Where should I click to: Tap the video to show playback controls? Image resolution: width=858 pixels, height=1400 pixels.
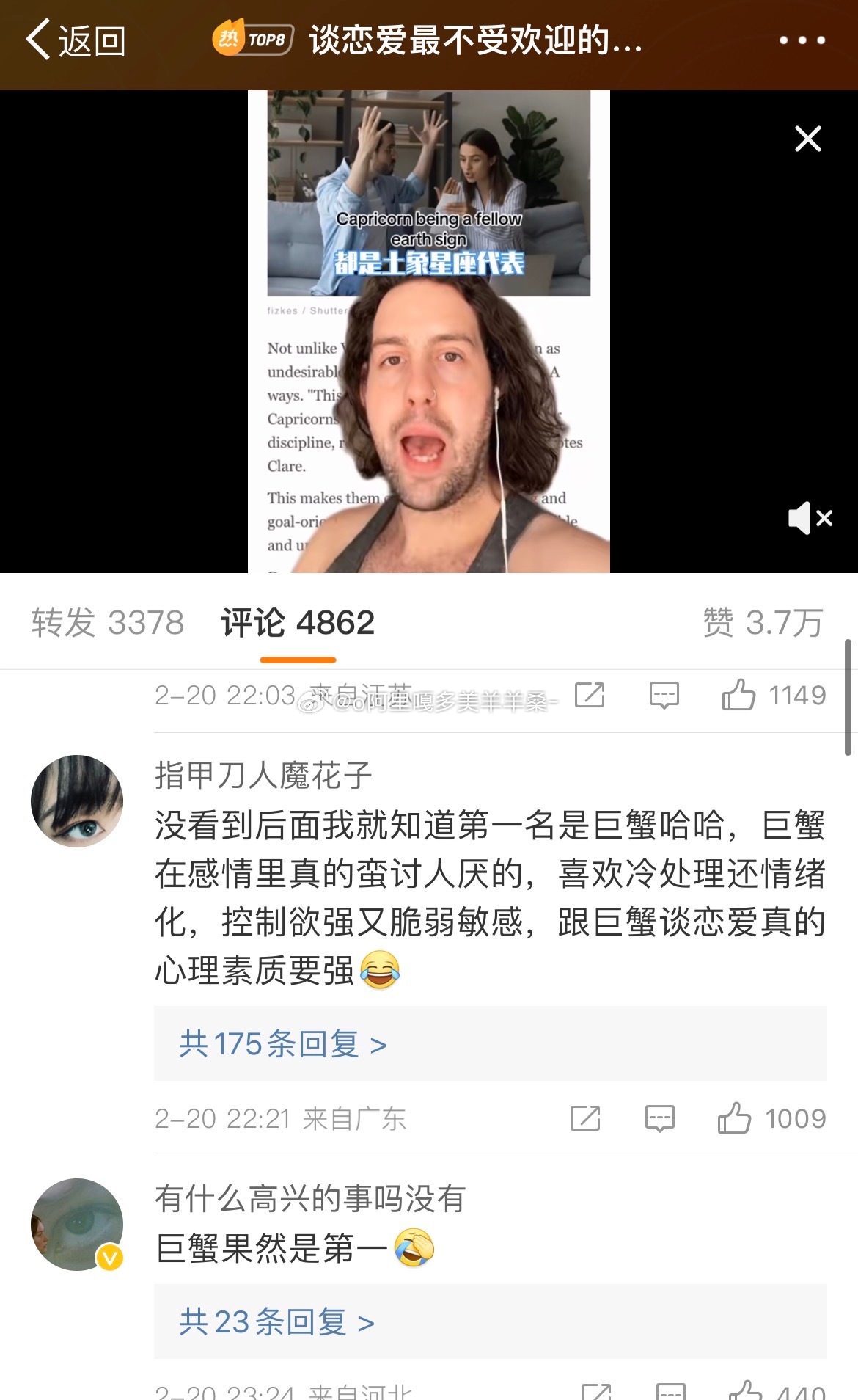click(x=428, y=332)
